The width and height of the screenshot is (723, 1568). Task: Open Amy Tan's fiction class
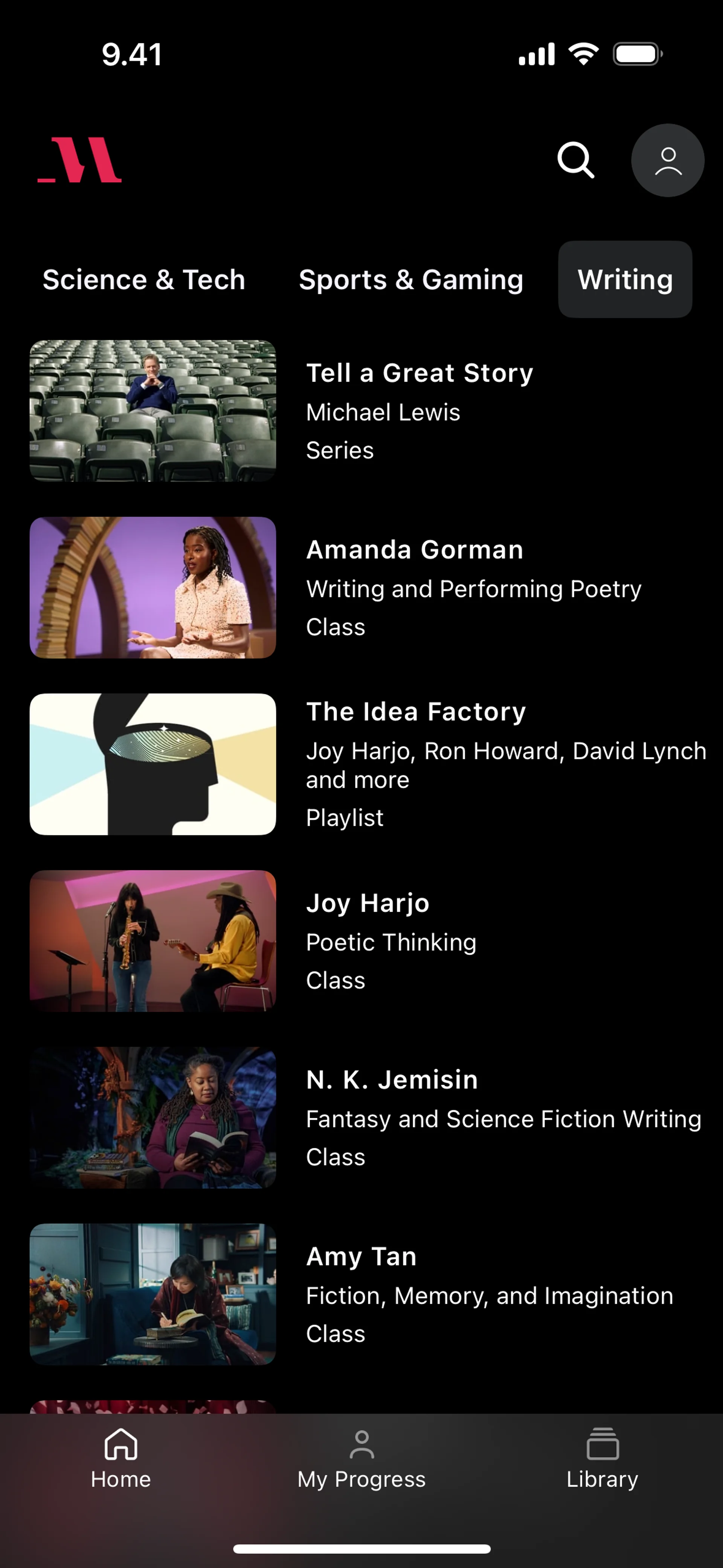(365, 1293)
